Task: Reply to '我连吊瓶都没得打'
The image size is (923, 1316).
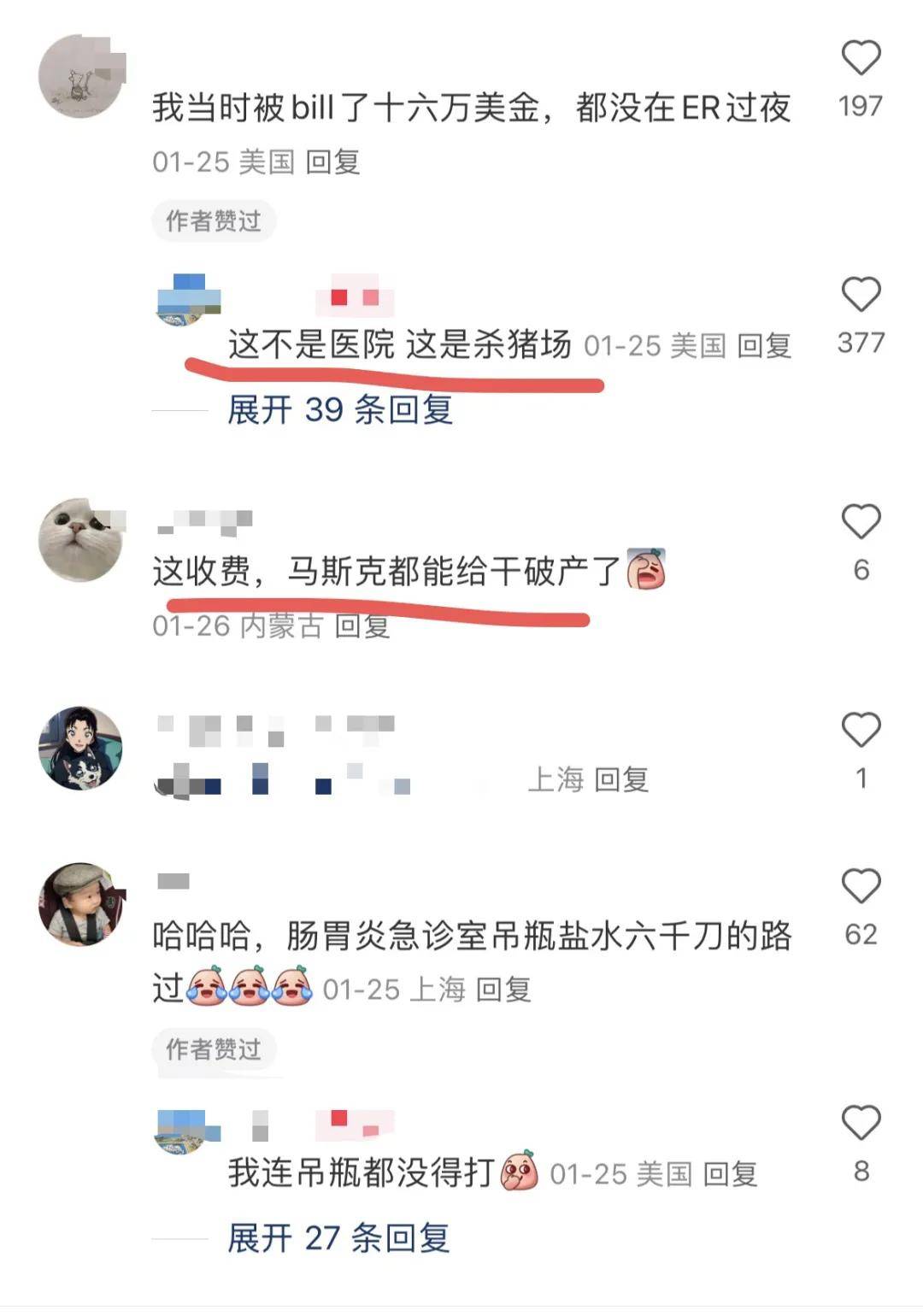Action: click(730, 1174)
